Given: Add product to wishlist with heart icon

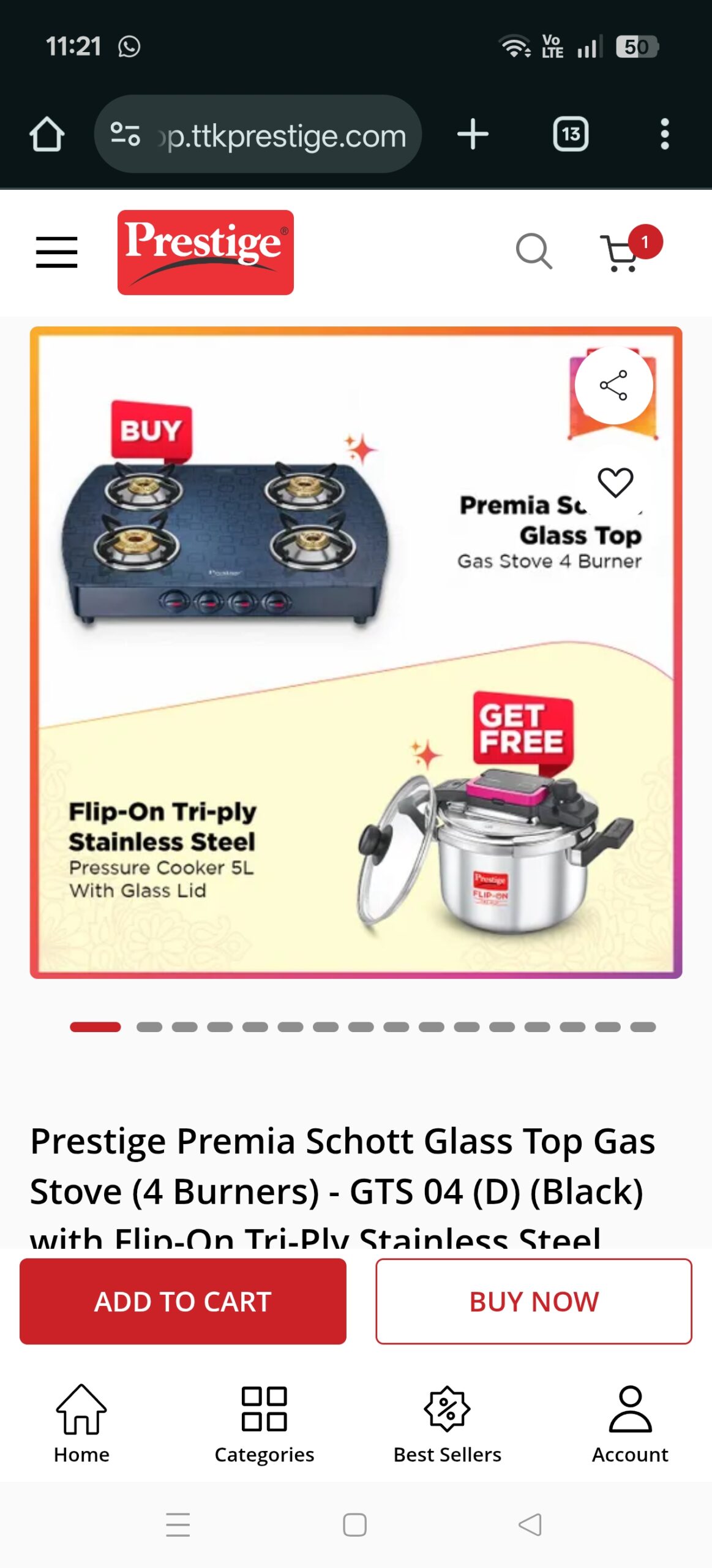Looking at the screenshot, I should tap(615, 482).
